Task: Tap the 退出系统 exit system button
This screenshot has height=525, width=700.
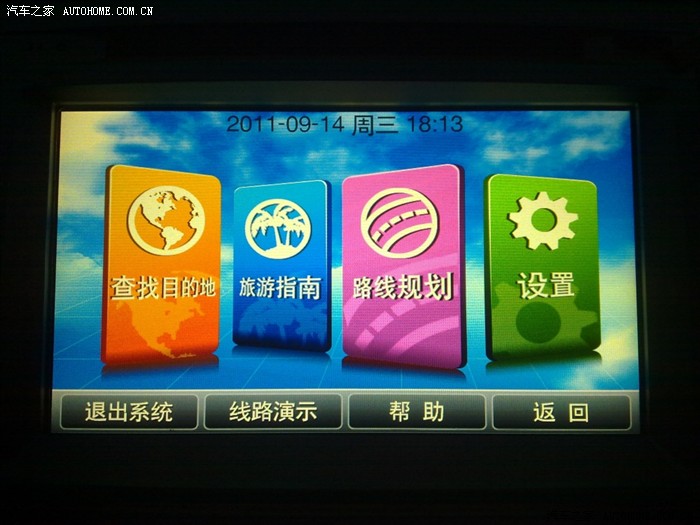Action: pyautogui.click(x=129, y=411)
